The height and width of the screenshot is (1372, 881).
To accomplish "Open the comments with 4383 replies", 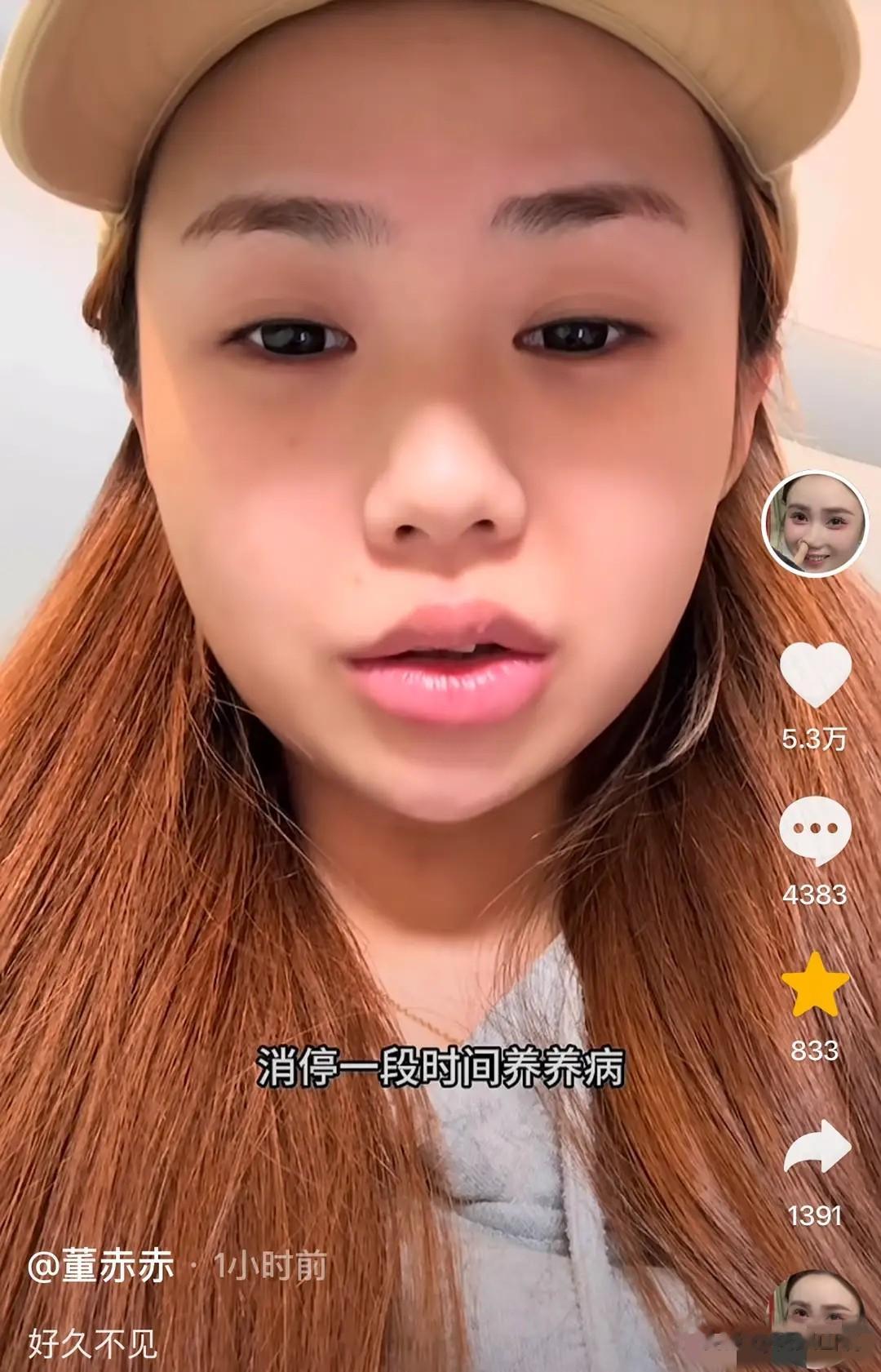I will [x=815, y=830].
